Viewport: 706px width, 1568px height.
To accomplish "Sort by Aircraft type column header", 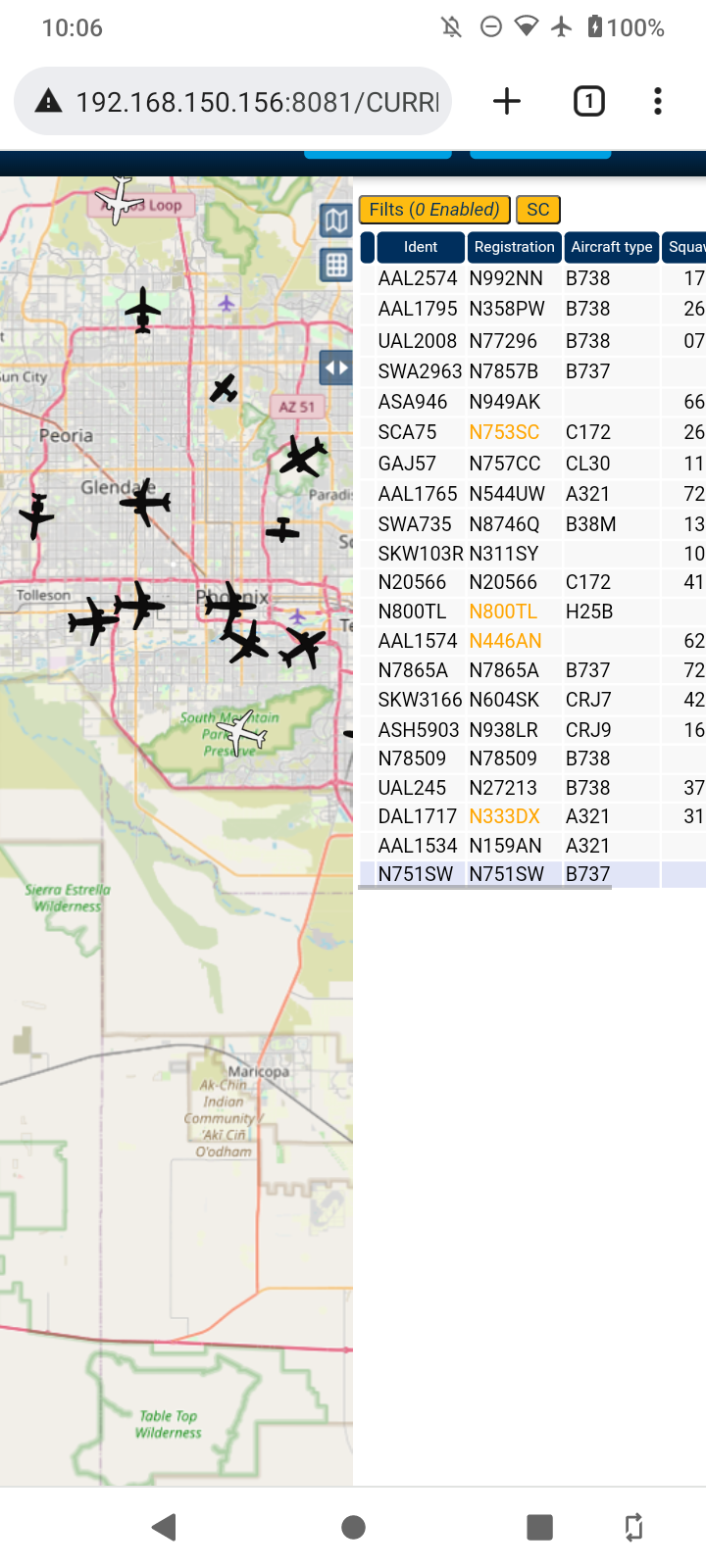I will click(x=612, y=247).
